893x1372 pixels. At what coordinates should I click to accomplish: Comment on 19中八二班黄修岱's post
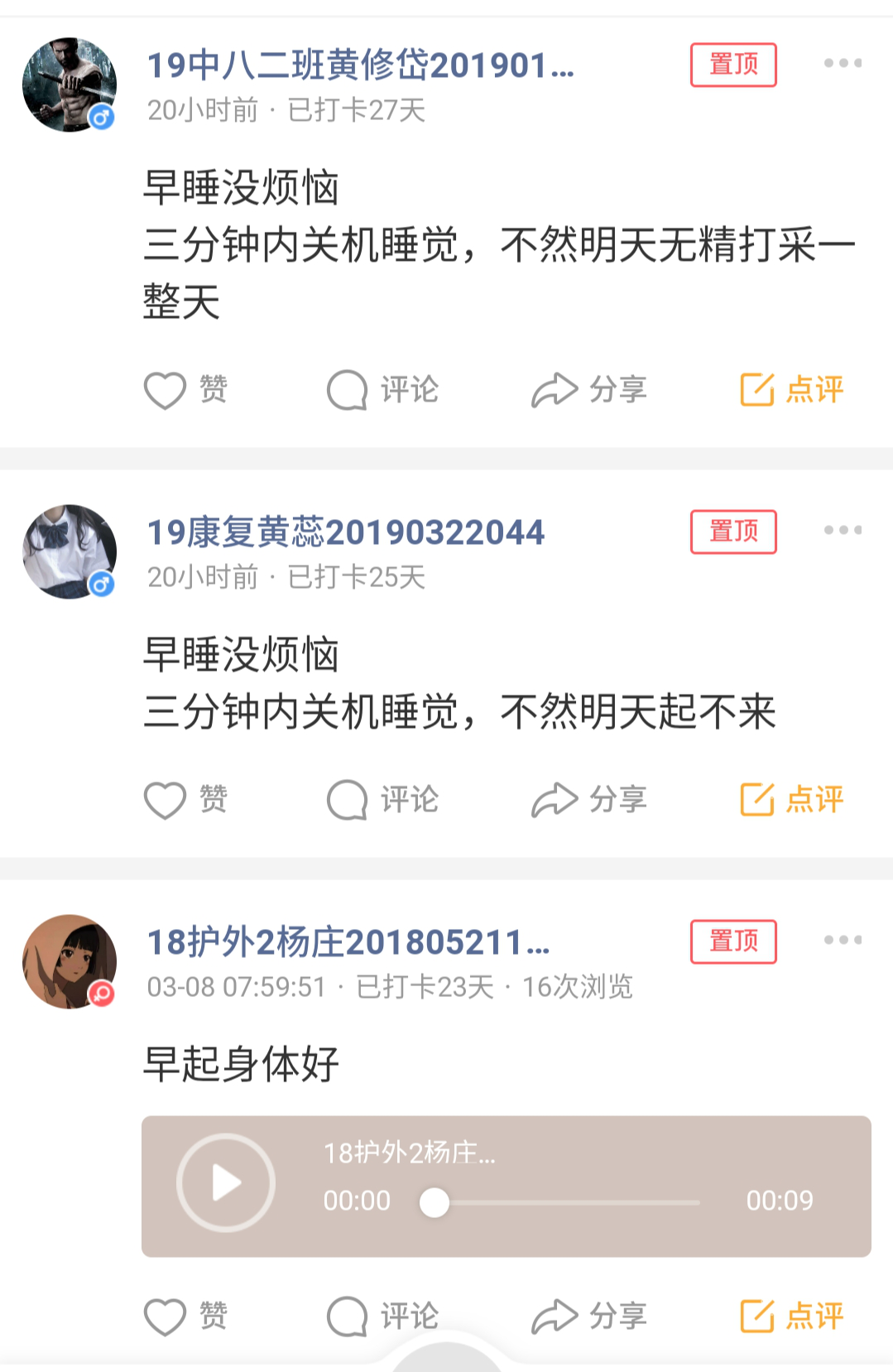coord(382,389)
